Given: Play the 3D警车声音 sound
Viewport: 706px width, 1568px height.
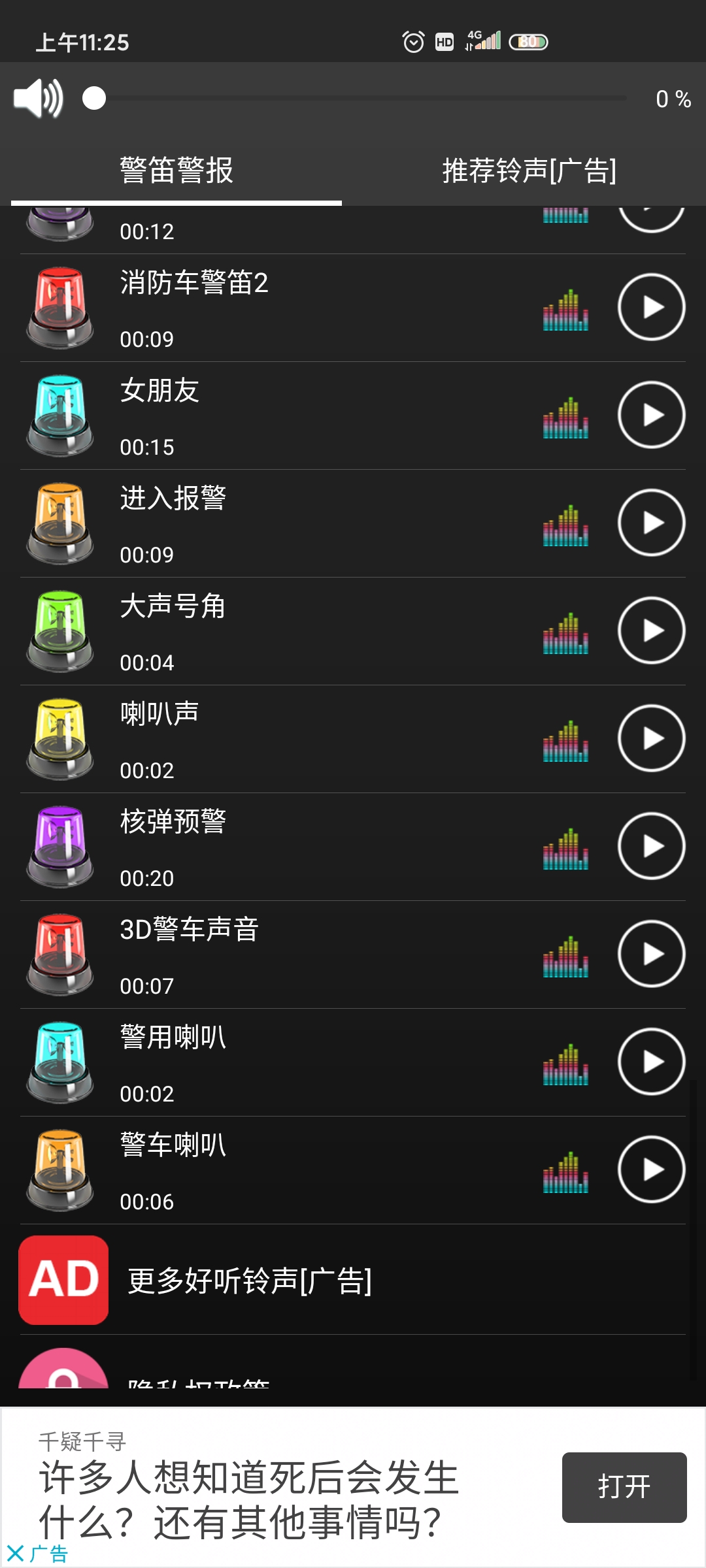Looking at the screenshot, I should click(651, 954).
